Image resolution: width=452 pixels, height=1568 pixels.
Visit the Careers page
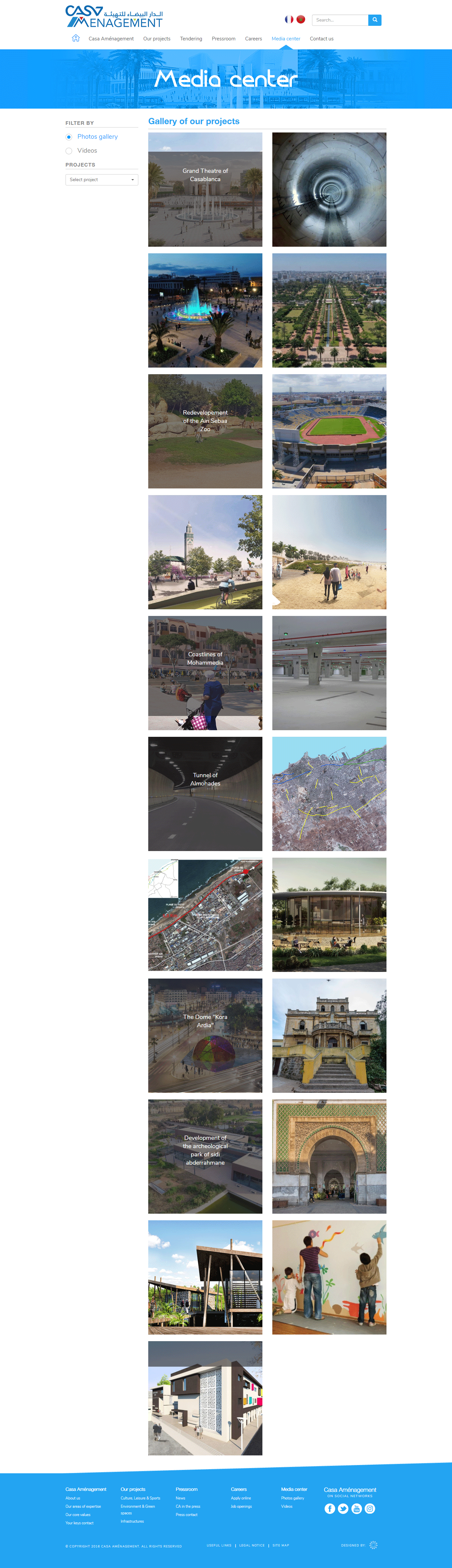tap(253, 39)
